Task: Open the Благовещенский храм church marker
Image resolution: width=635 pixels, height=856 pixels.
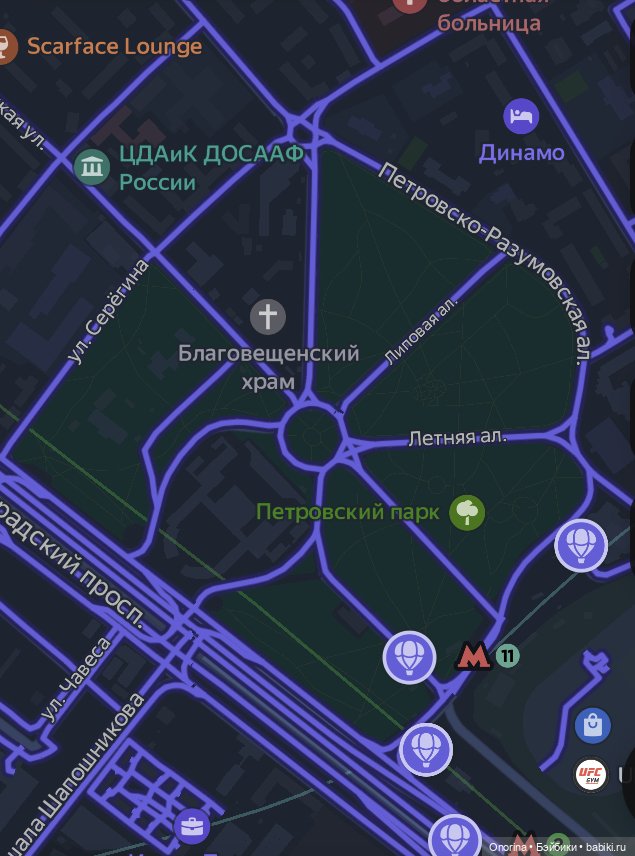Action: (x=267, y=317)
